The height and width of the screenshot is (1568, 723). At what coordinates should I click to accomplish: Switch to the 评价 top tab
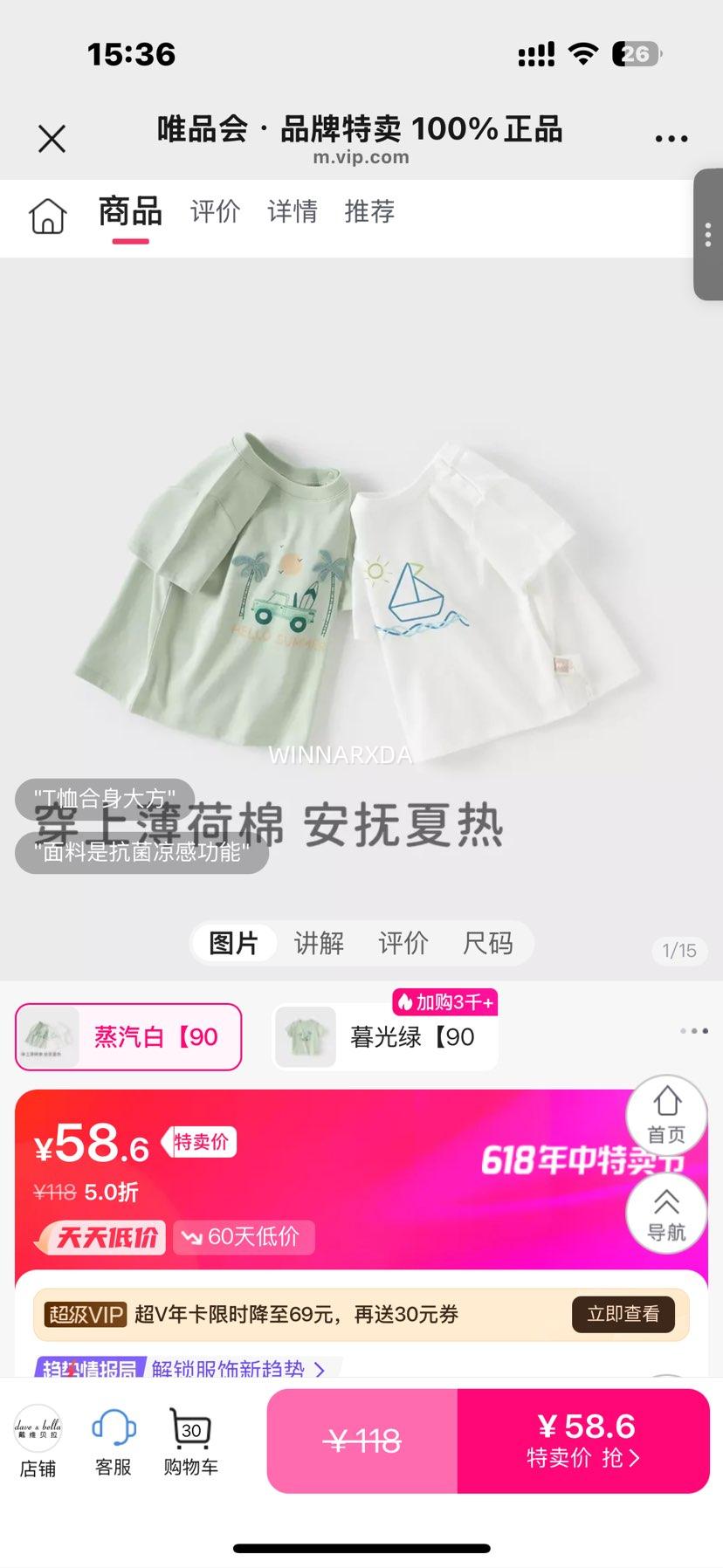(x=215, y=212)
